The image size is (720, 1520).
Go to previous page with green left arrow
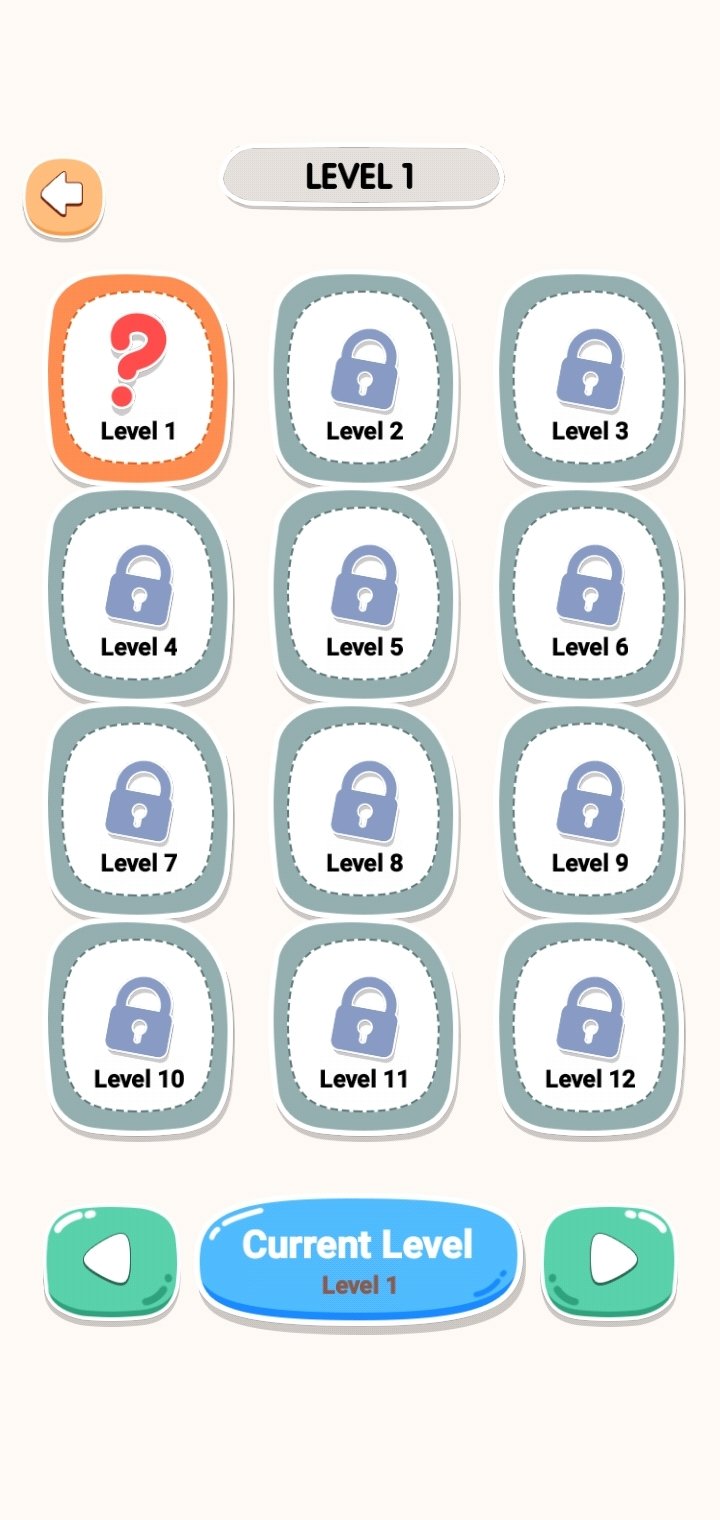click(x=111, y=1260)
